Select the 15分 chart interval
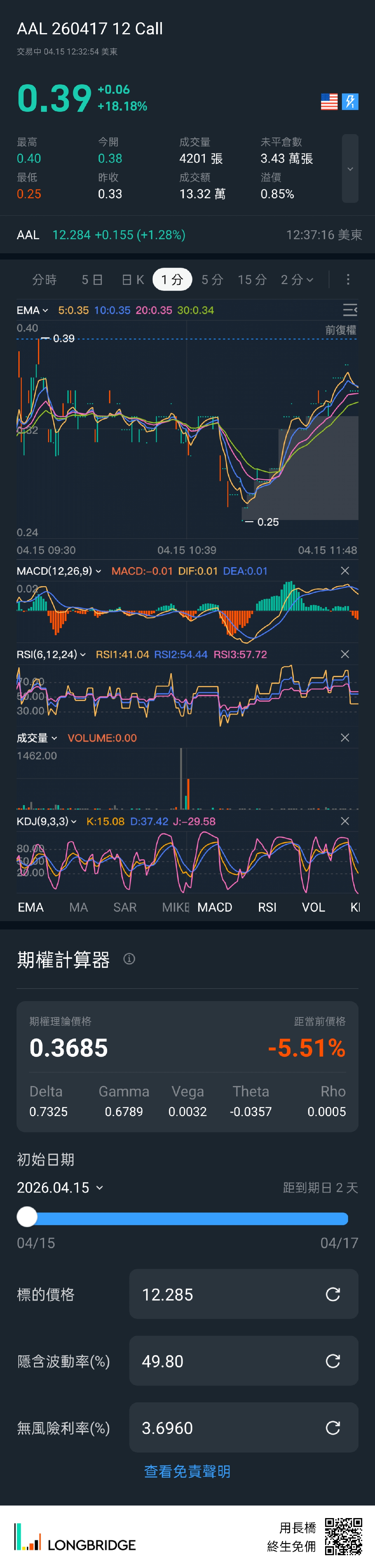The width and height of the screenshot is (375, 1568). 252,279
